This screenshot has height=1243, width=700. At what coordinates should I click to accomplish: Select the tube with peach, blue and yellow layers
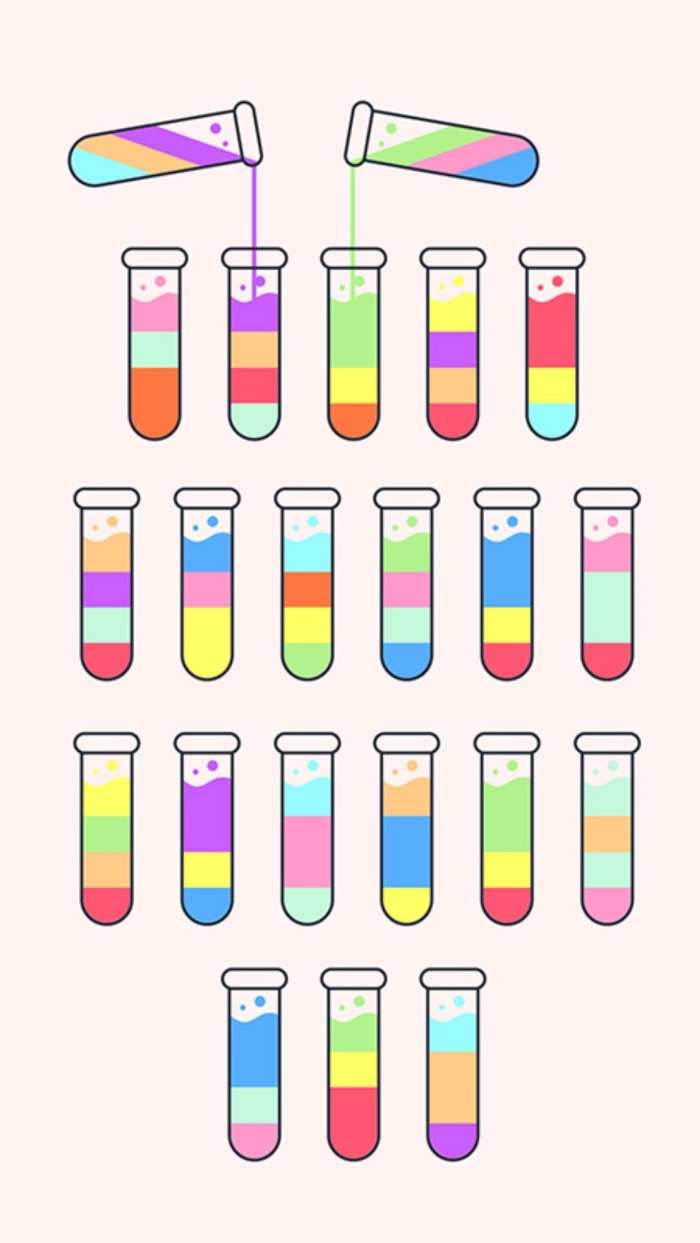pyautogui.click(x=406, y=835)
